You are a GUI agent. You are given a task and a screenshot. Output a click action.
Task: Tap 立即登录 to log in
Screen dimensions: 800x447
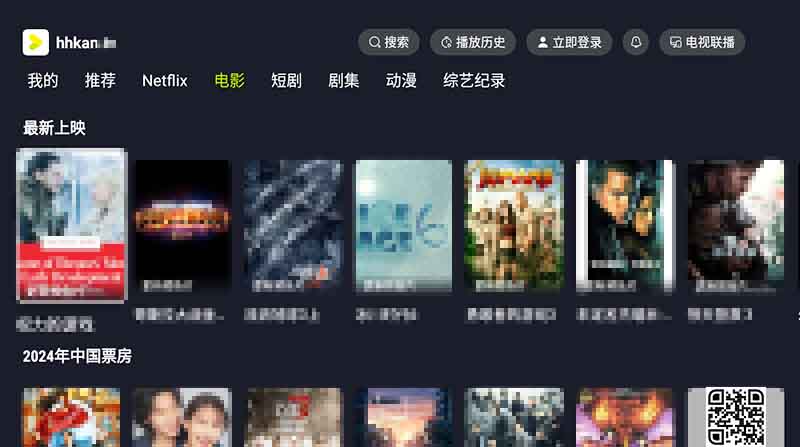tap(569, 42)
